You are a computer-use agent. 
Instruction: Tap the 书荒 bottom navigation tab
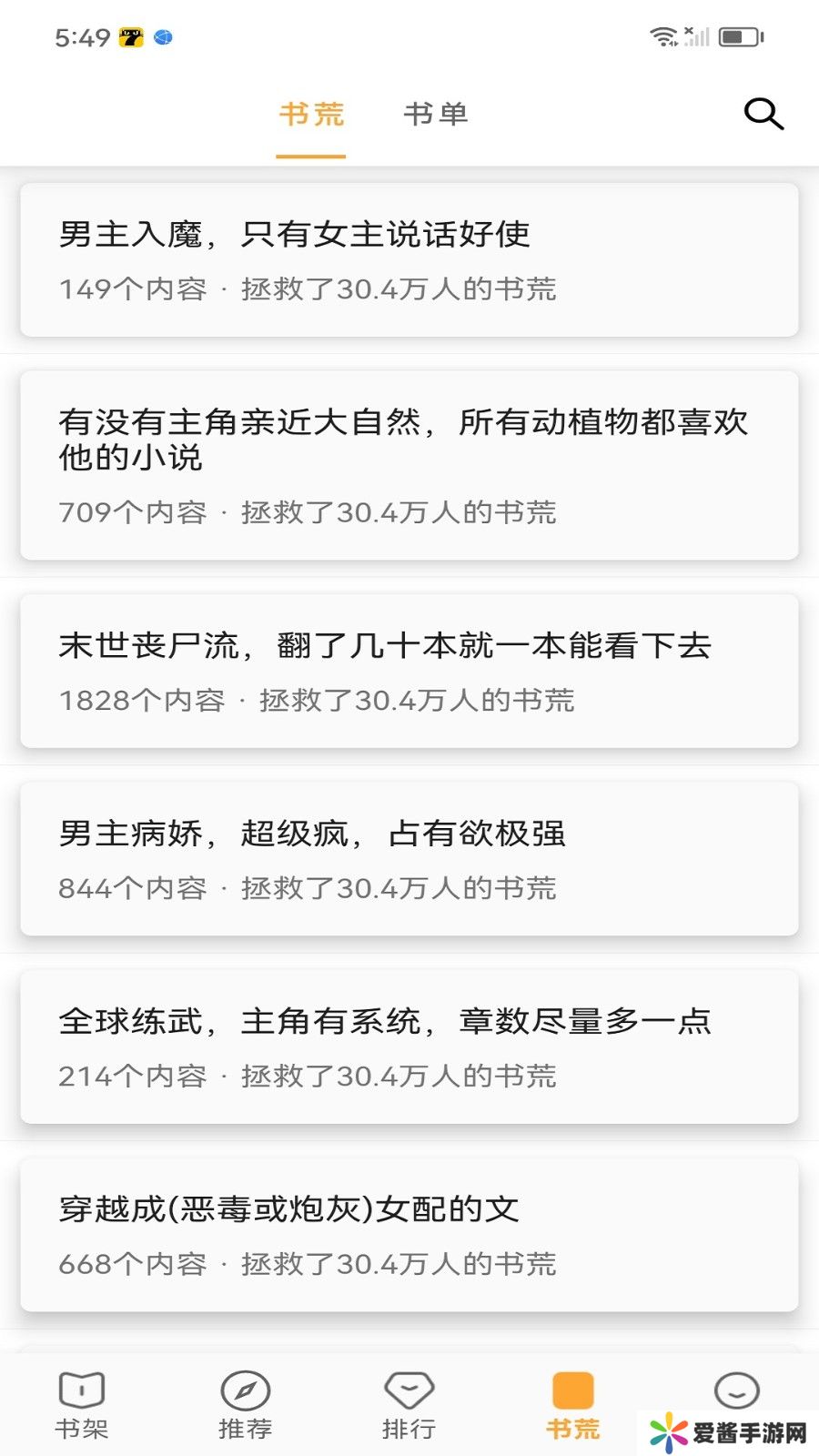pyautogui.click(x=573, y=1405)
